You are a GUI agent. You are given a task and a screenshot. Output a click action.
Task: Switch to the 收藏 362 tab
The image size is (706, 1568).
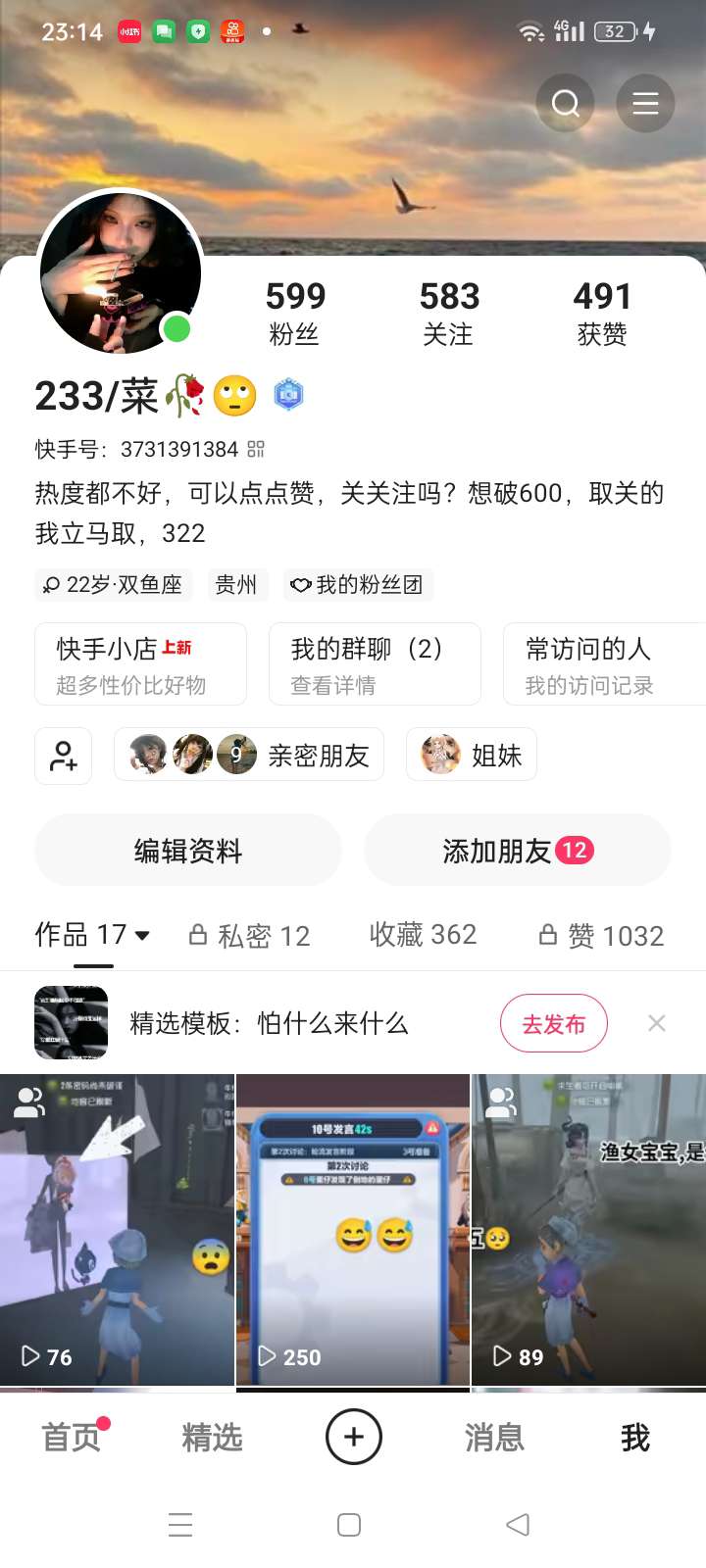pyautogui.click(x=423, y=935)
